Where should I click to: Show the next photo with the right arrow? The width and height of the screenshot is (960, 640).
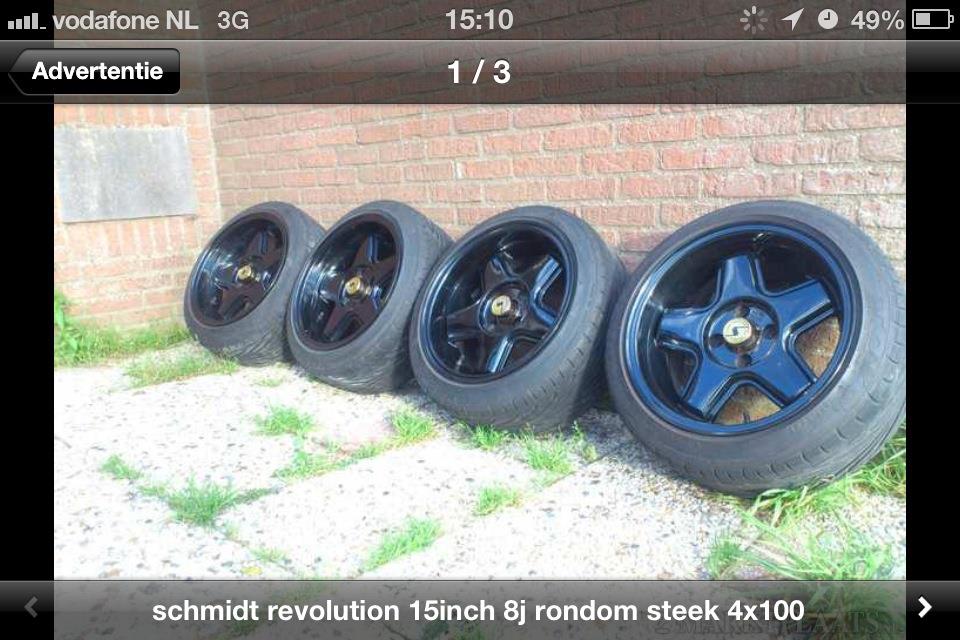point(925,607)
